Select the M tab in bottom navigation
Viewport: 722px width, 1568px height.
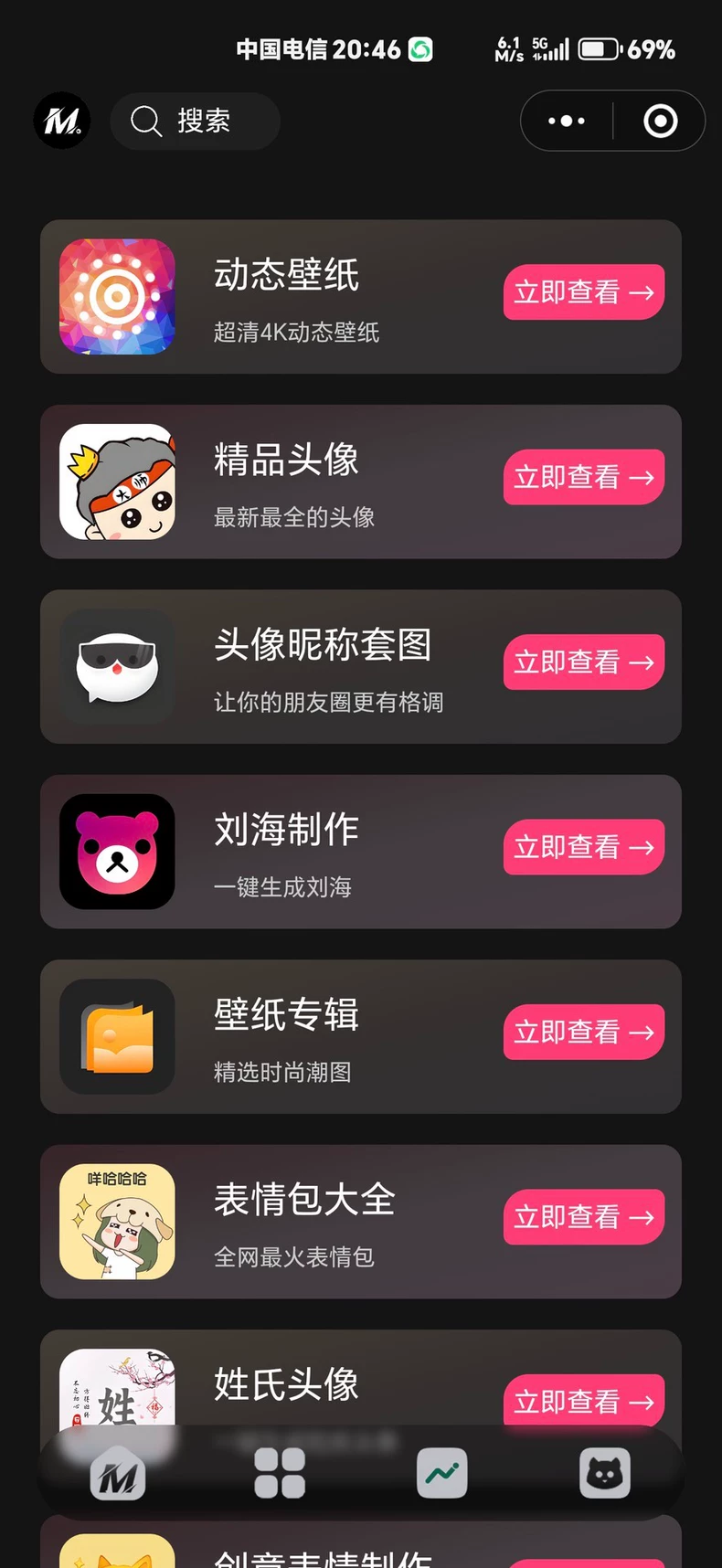[x=119, y=1473]
